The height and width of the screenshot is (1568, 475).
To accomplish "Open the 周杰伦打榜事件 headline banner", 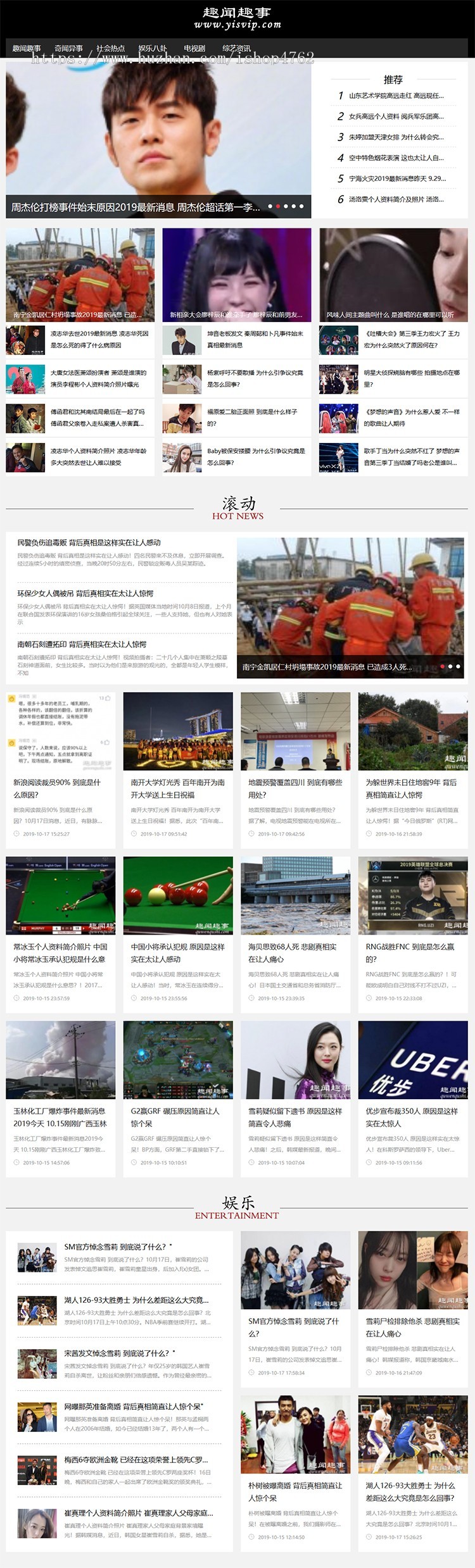I will (136, 207).
